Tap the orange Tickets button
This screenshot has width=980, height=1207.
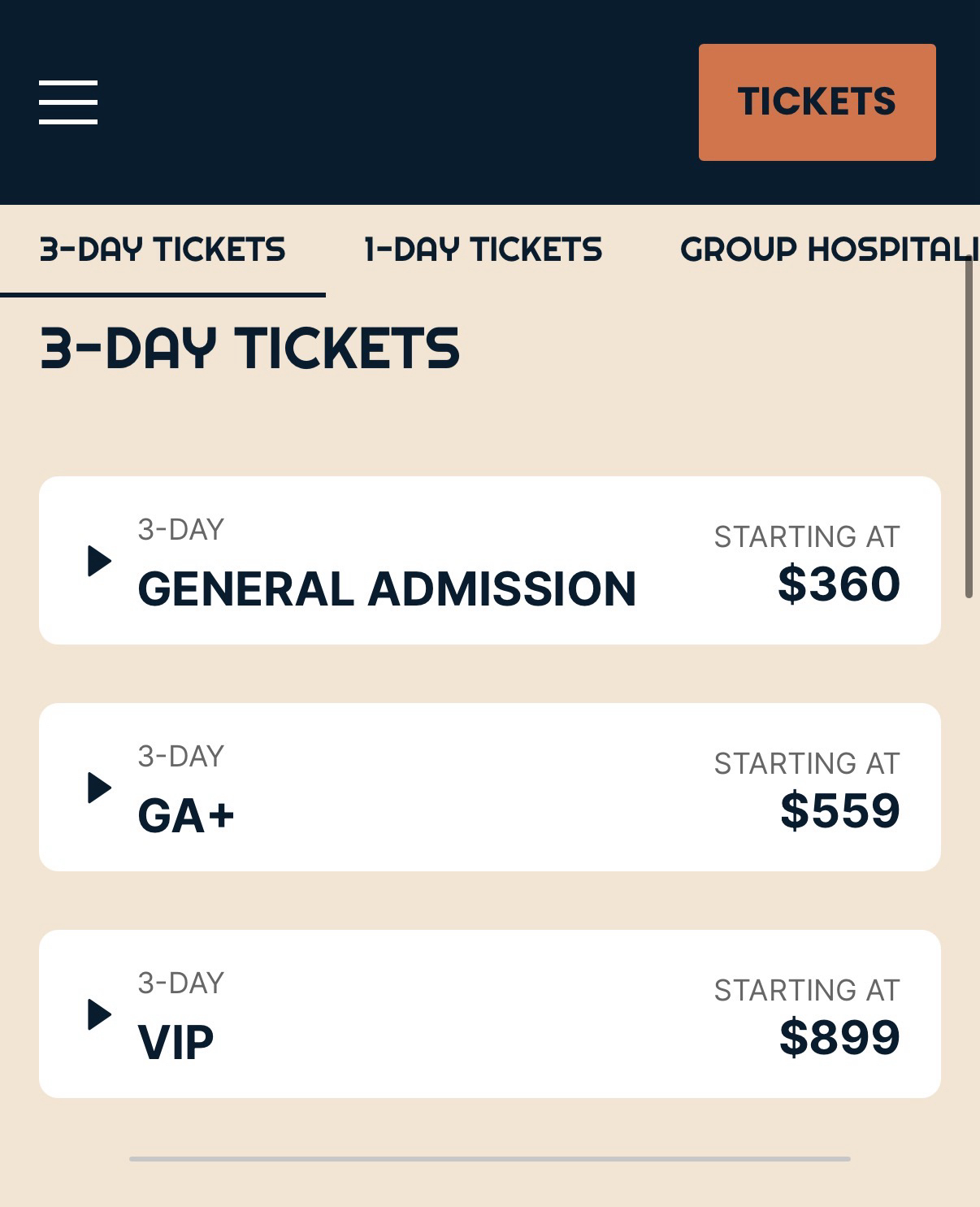click(x=817, y=102)
